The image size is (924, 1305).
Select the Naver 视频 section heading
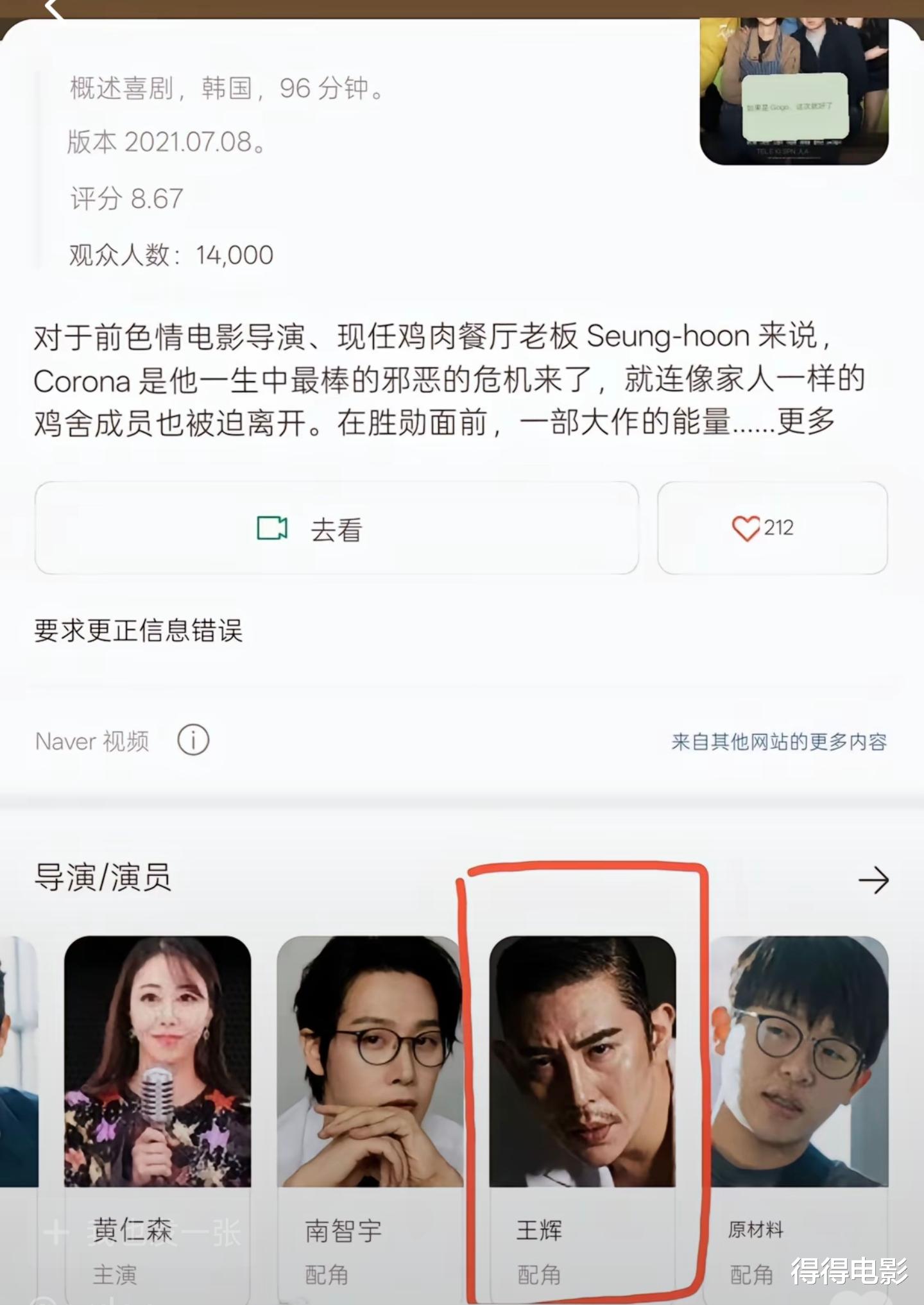(92, 739)
